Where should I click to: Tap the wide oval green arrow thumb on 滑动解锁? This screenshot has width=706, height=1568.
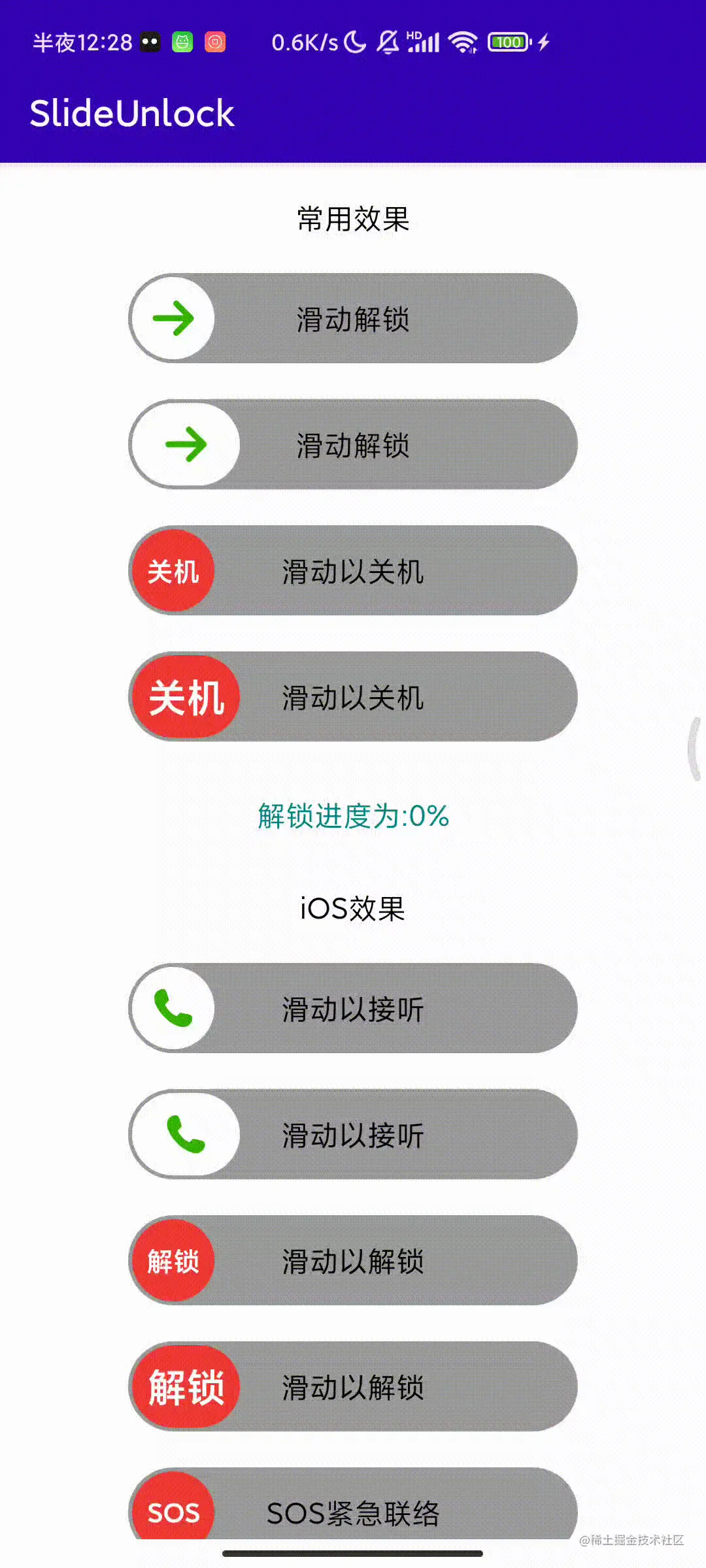(186, 444)
